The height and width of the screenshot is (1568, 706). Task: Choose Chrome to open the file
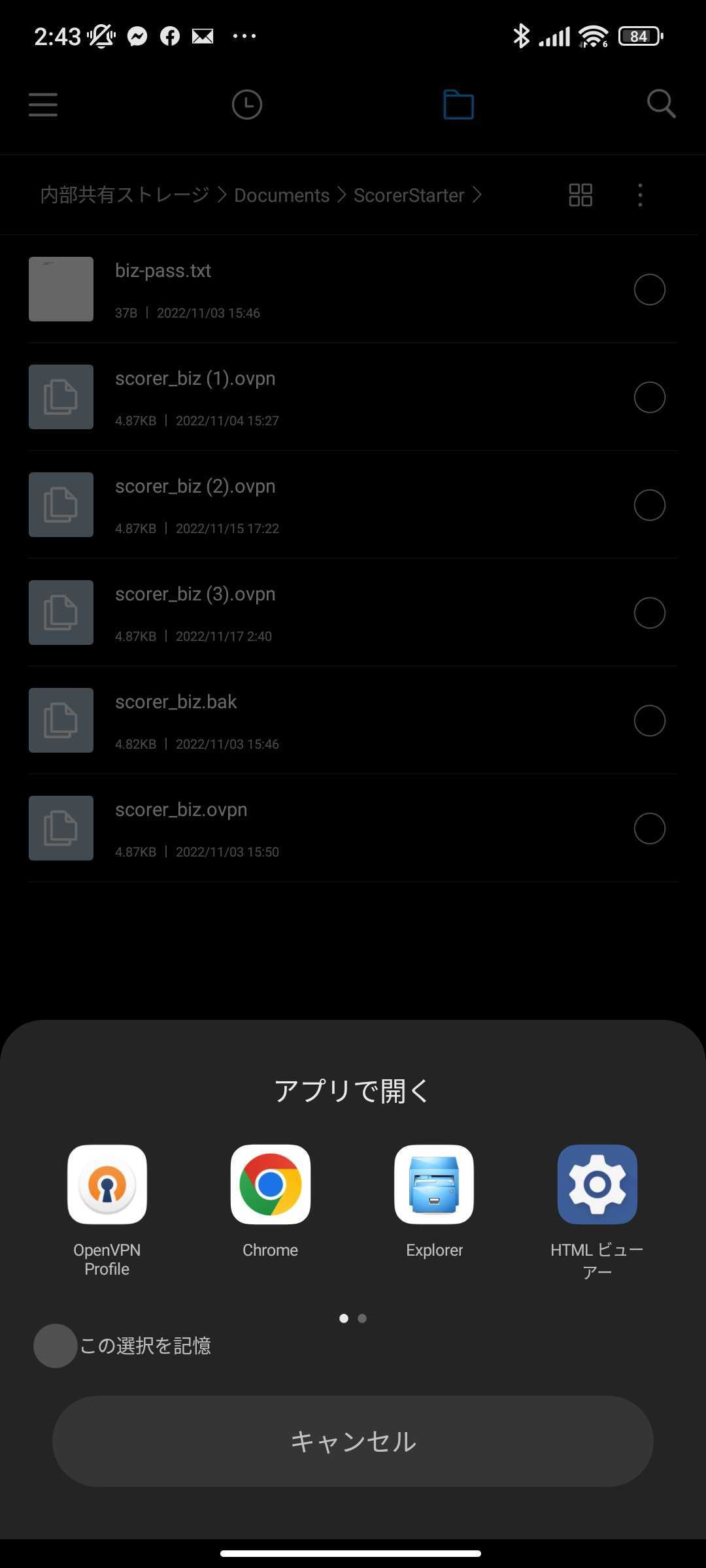point(270,1184)
